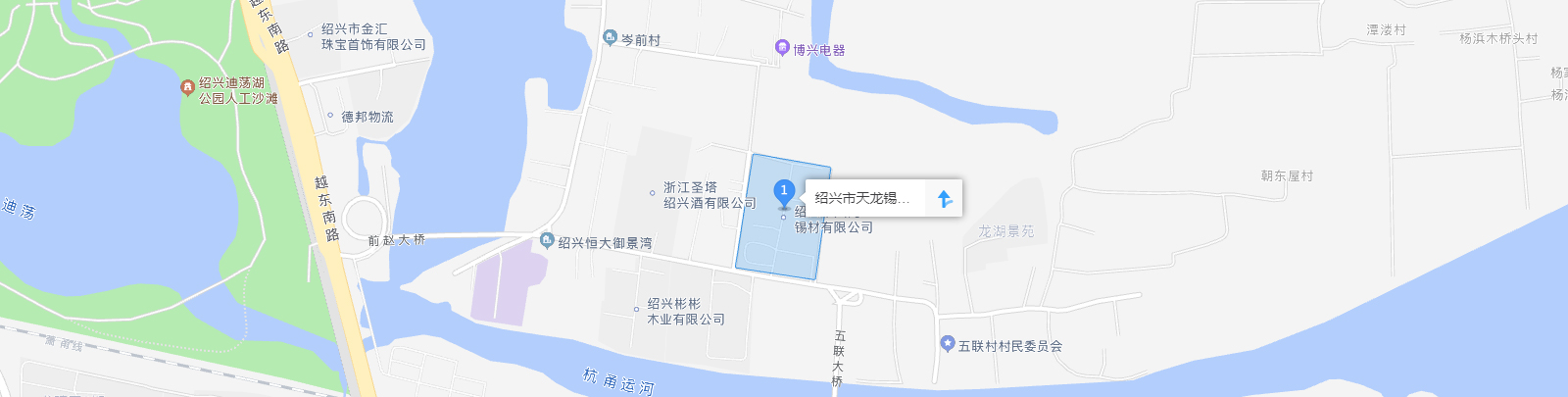Tap the blue location marker numbered 1
The height and width of the screenshot is (397, 1568).
(x=783, y=191)
